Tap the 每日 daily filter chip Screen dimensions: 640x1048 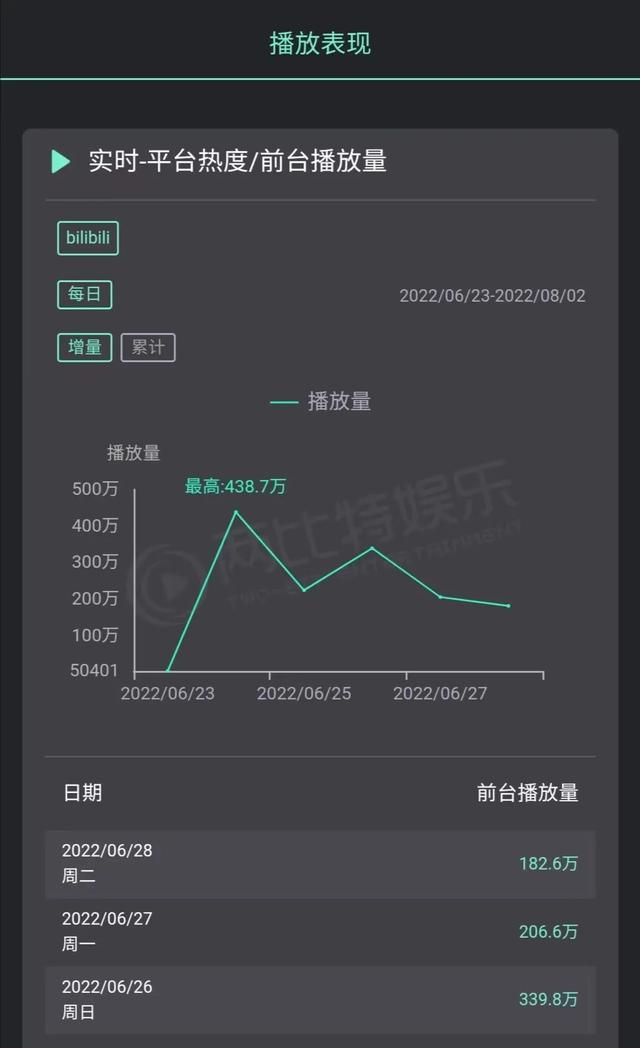84,294
